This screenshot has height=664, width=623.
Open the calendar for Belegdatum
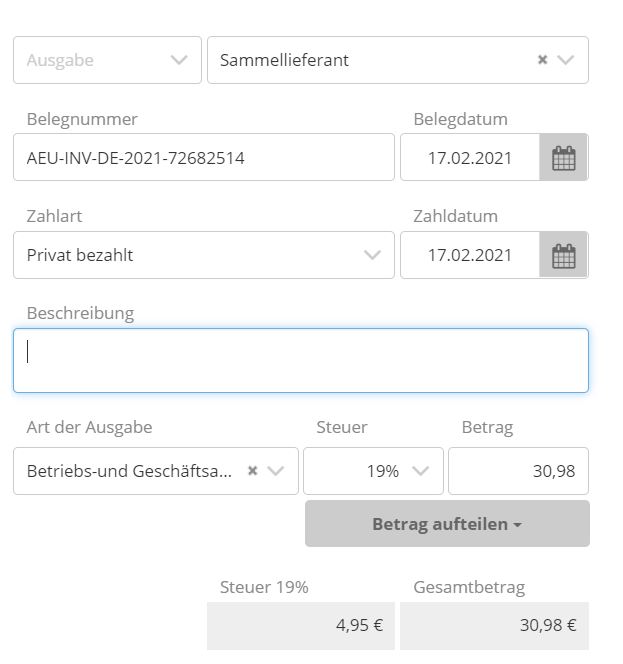coord(564,158)
